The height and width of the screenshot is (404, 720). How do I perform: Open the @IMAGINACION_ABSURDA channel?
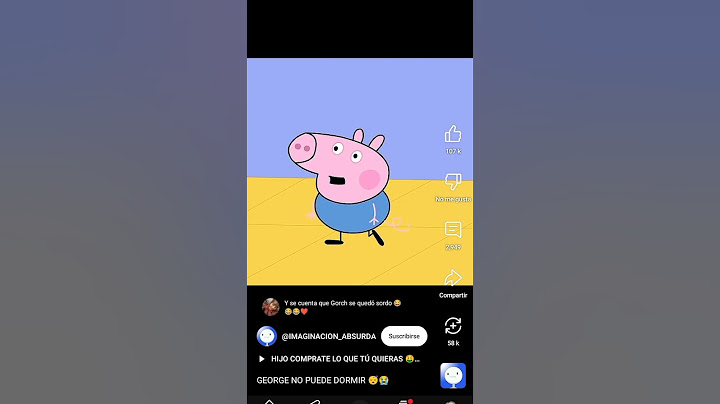[328, 336]
